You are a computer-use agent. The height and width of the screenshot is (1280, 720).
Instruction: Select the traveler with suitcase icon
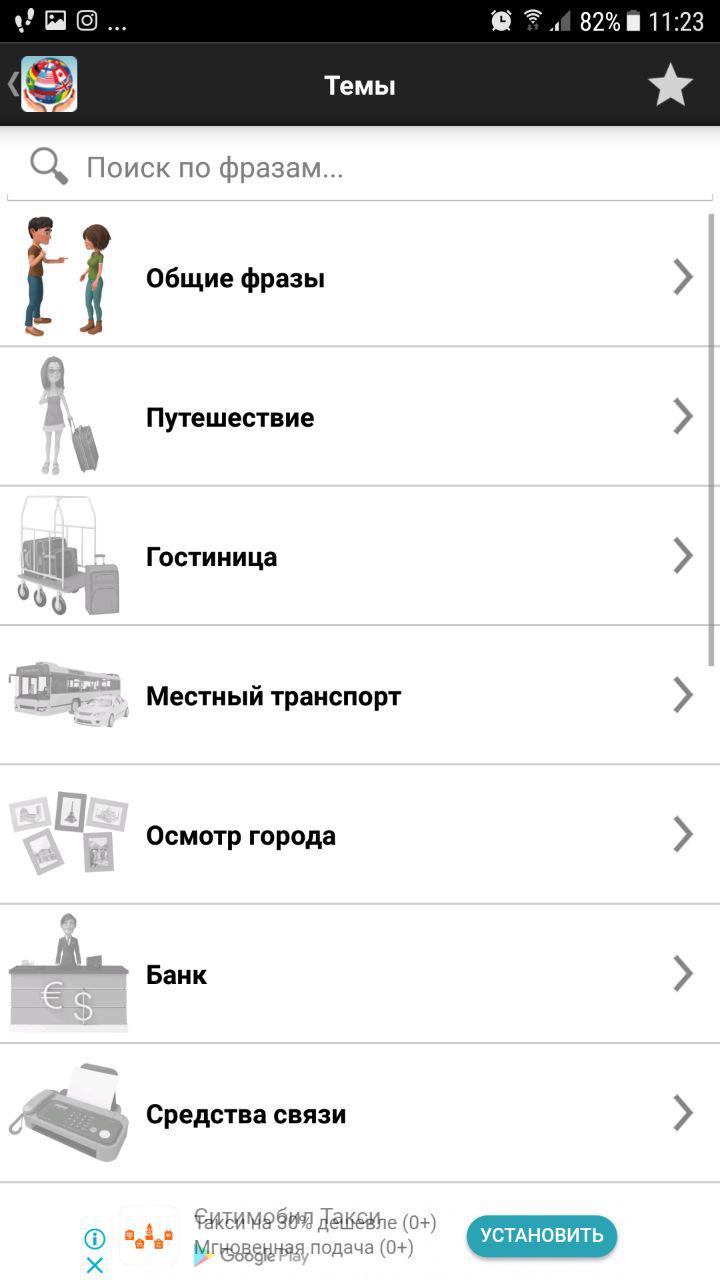tap(66, 416)
